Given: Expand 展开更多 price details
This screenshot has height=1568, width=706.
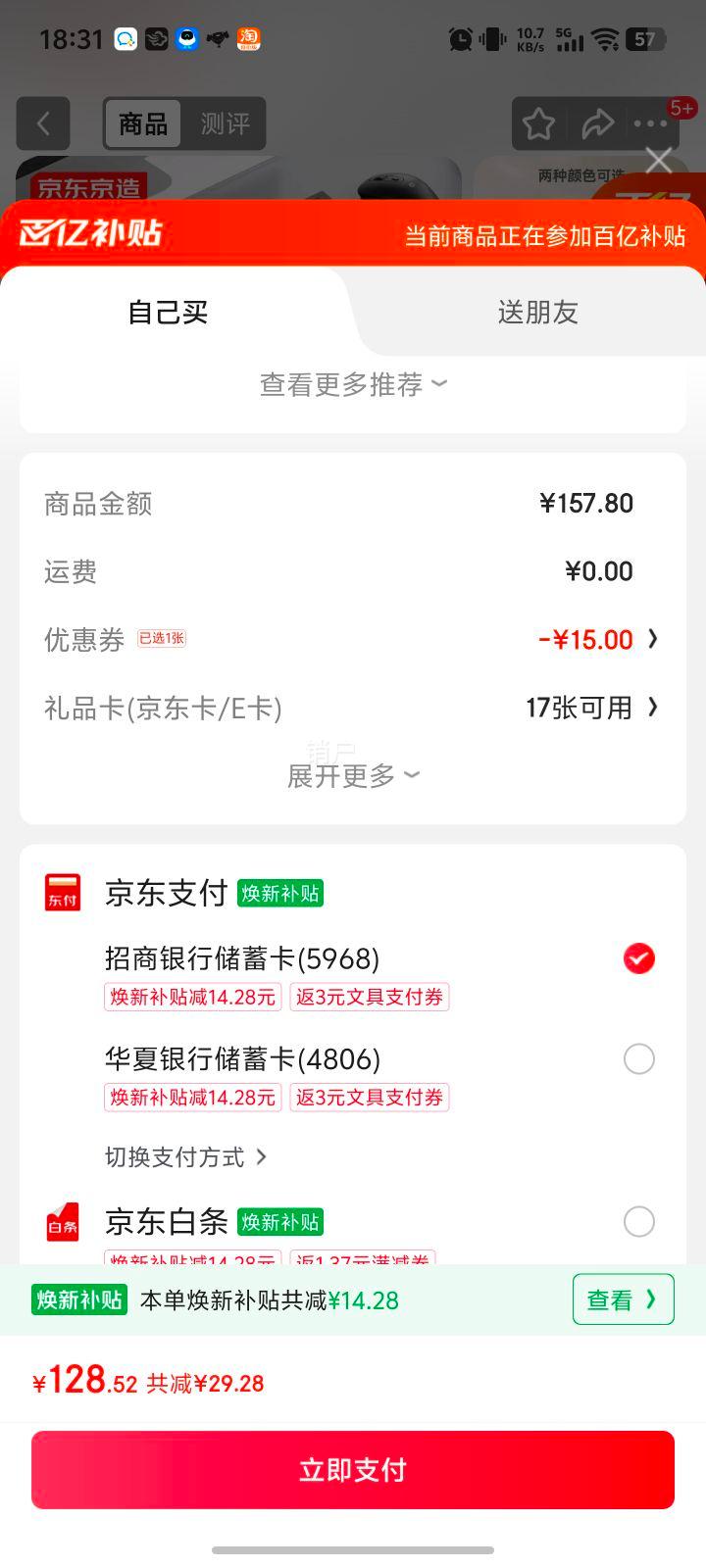Looking at the screenshot, I should coord(352,776).
